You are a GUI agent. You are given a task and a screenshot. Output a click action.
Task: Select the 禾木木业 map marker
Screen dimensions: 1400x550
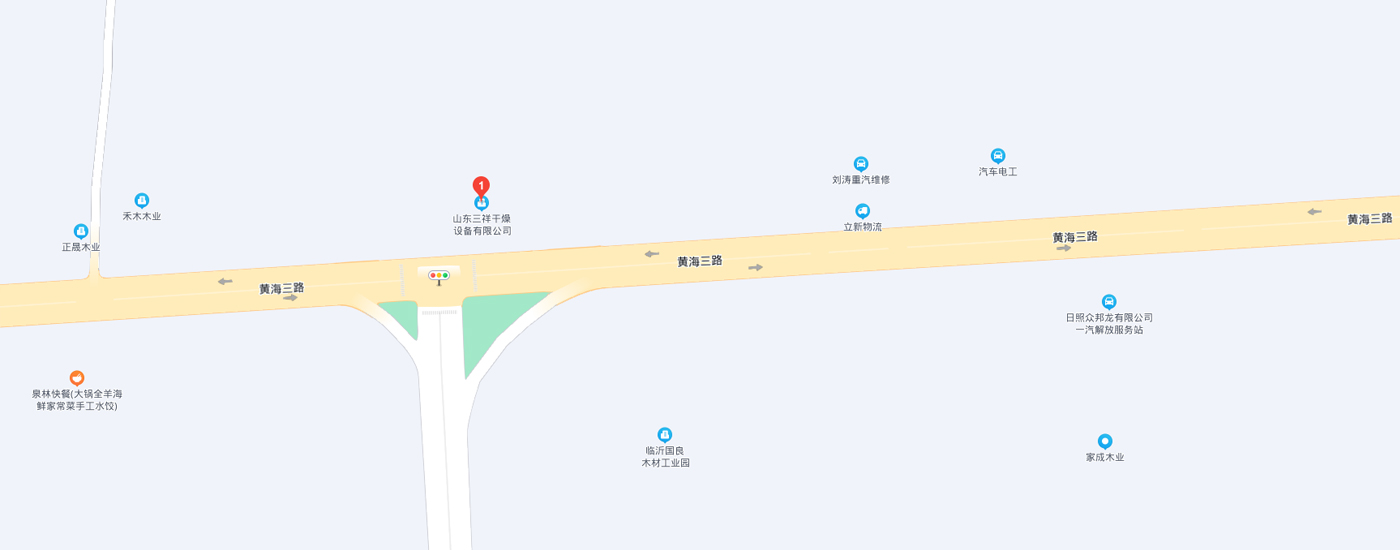click(142, 200)
